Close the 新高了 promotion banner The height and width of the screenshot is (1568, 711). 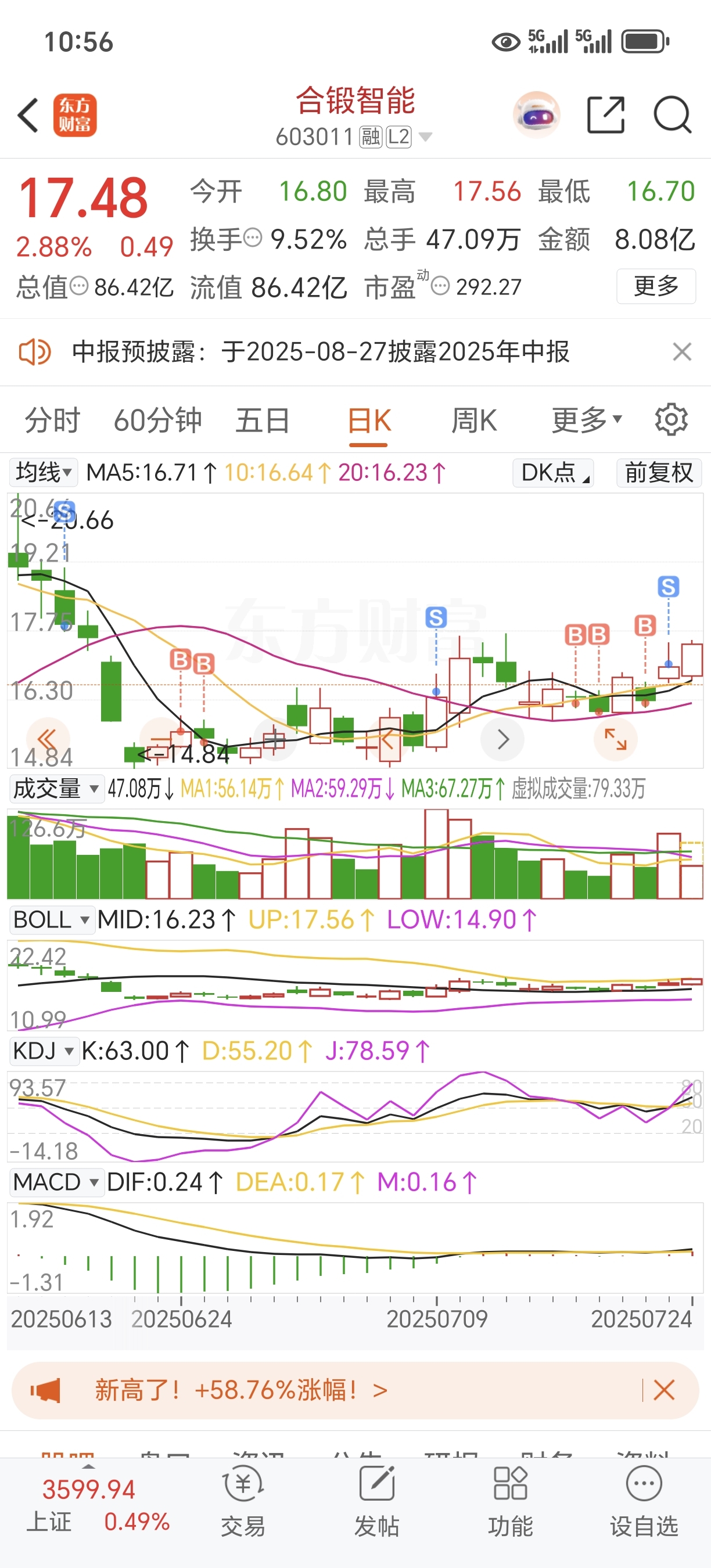coord(664,1390)
